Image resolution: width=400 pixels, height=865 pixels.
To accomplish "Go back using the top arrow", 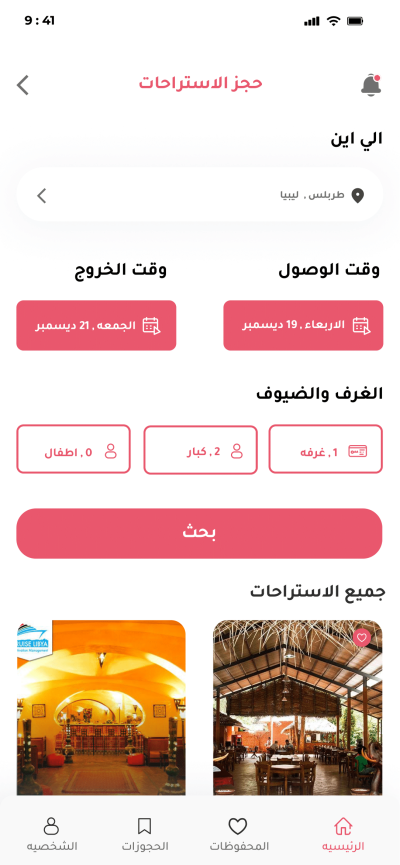I will [23, 85].
